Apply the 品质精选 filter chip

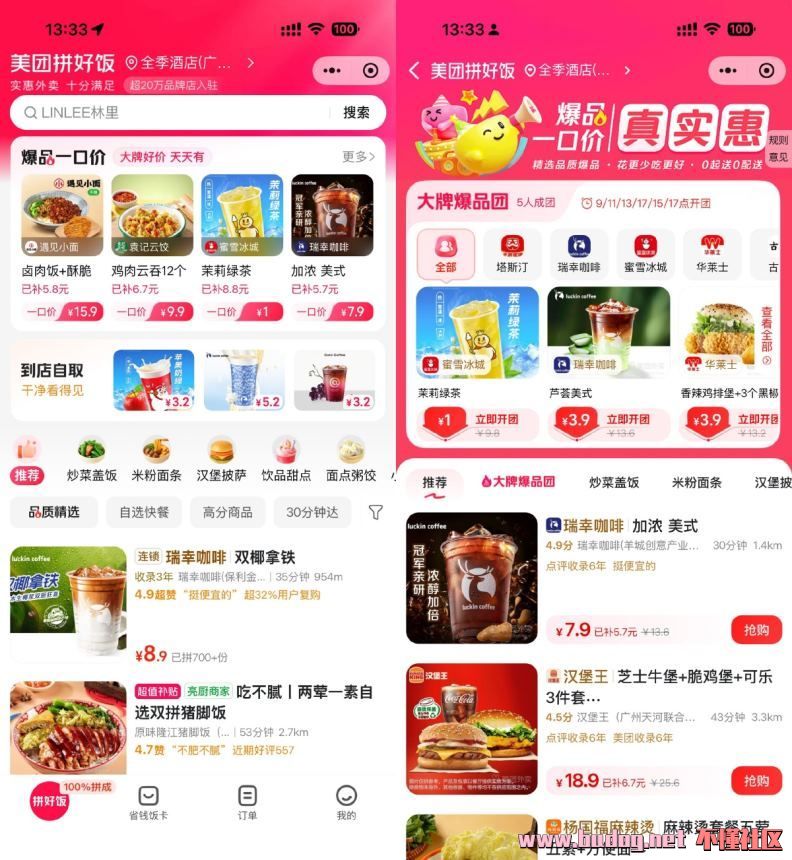(54, 512)
